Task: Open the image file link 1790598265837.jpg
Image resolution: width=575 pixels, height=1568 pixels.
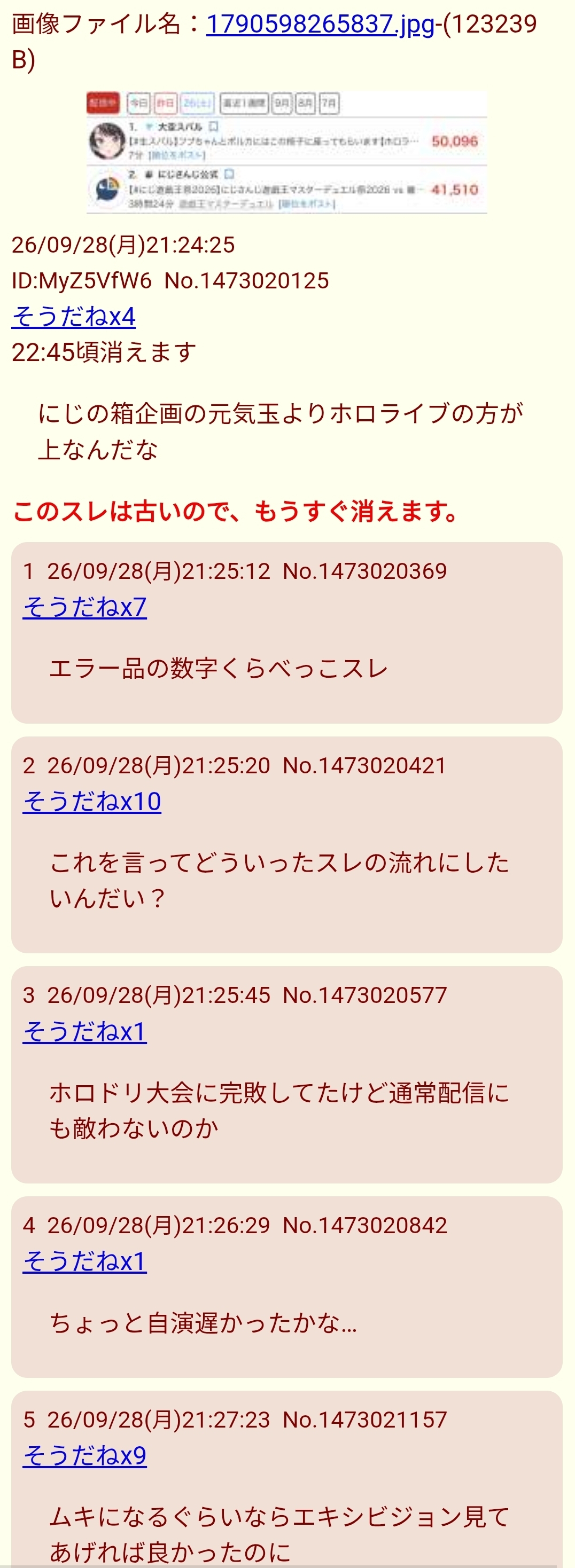Action: pos(321,23)
